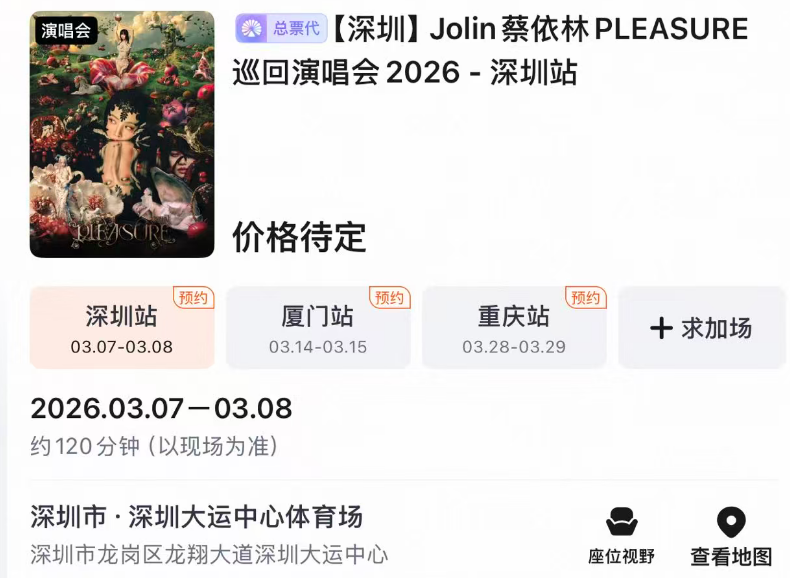Open 座位视野 seat view

621,536
